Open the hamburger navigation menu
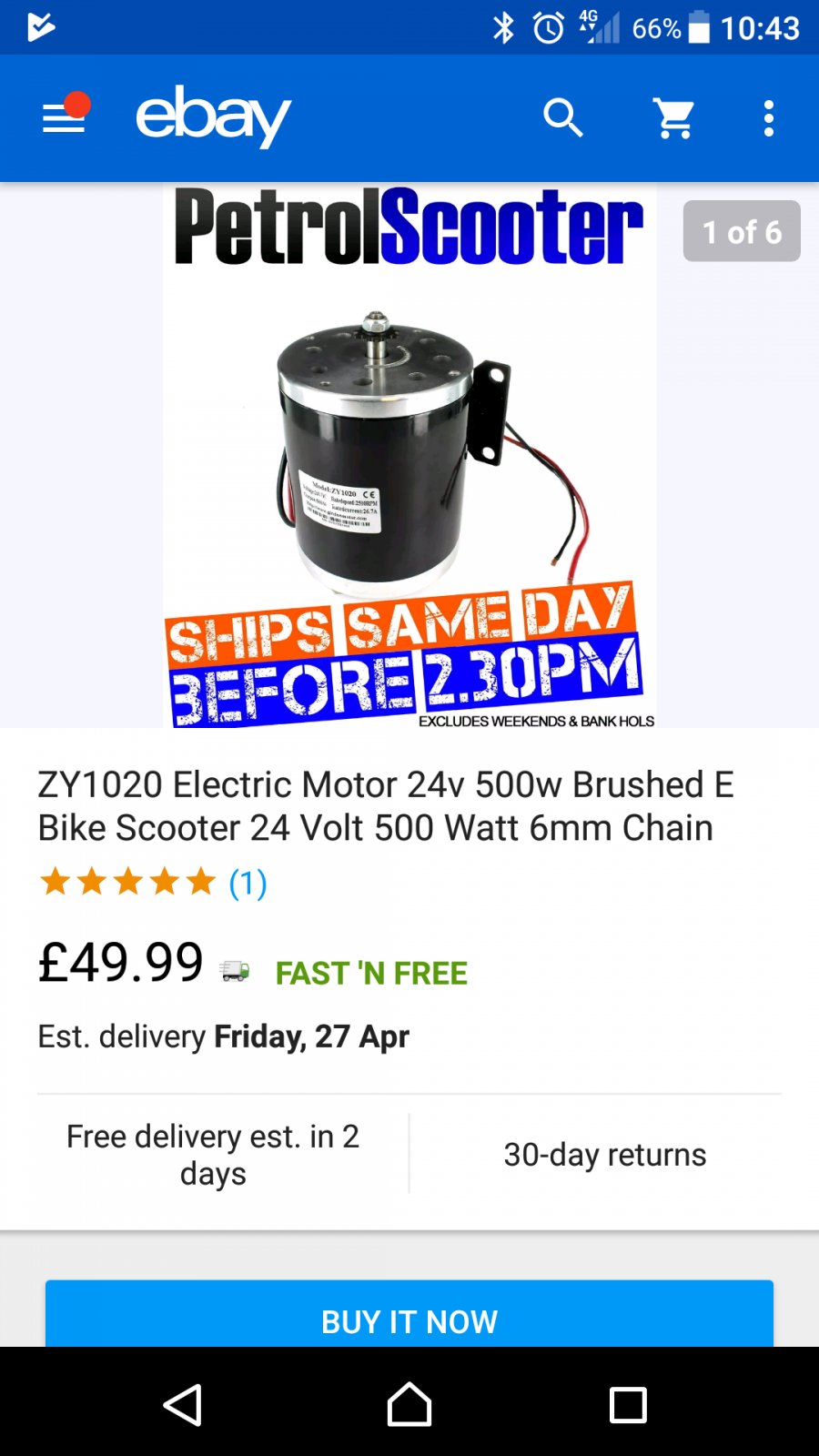Image resolution: width=819 pixels, height=1456 pixels. point(65,118)
